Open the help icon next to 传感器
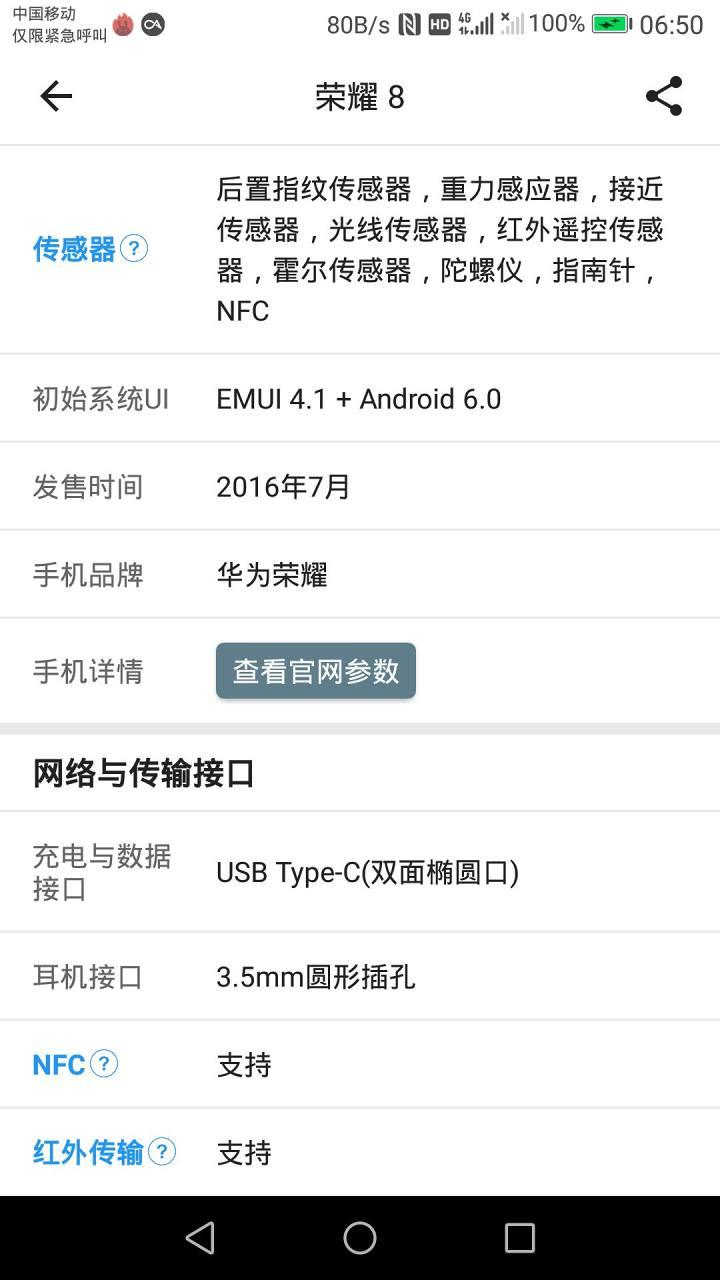This screenshot has width=720, height=1280. pyautogui.click(x=134, y=248)
